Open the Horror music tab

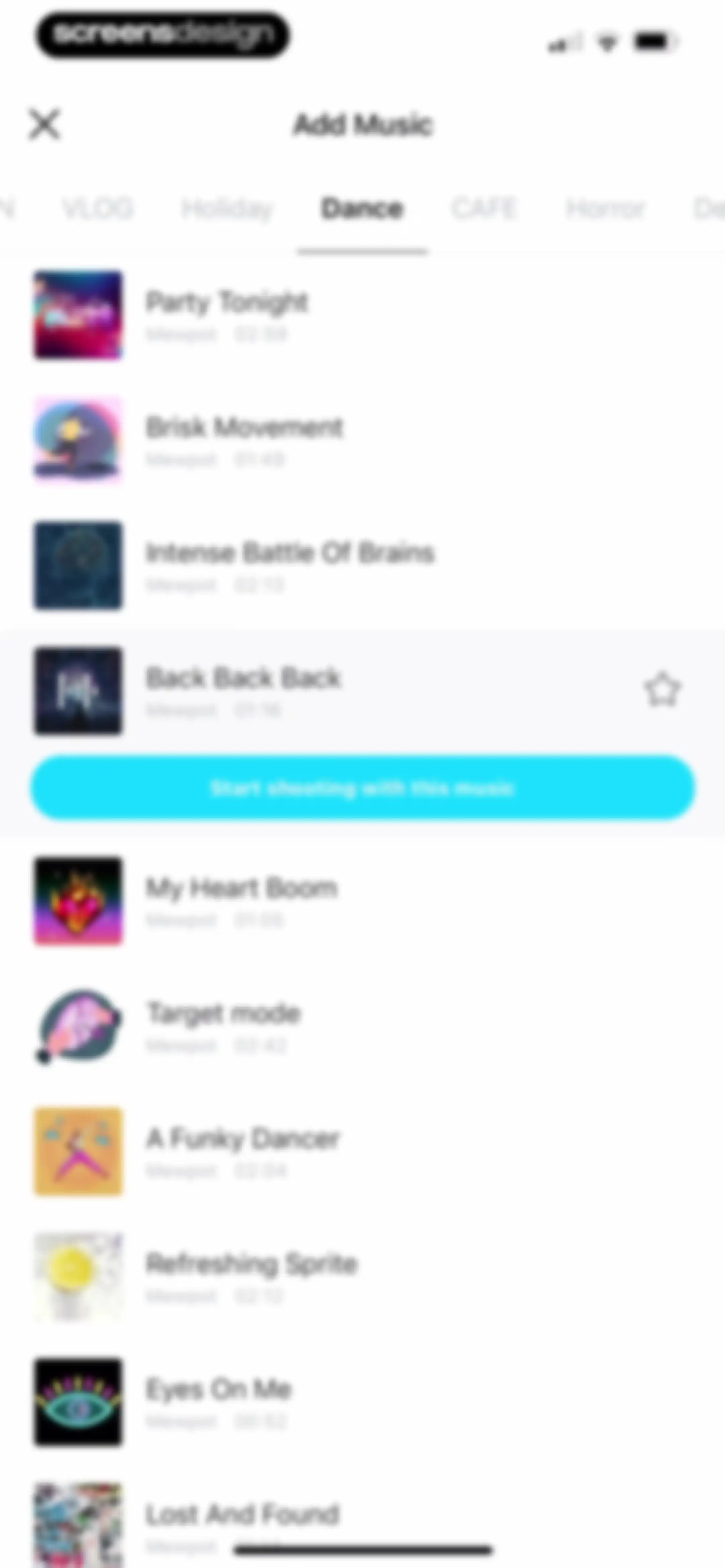tap(605, 208)
